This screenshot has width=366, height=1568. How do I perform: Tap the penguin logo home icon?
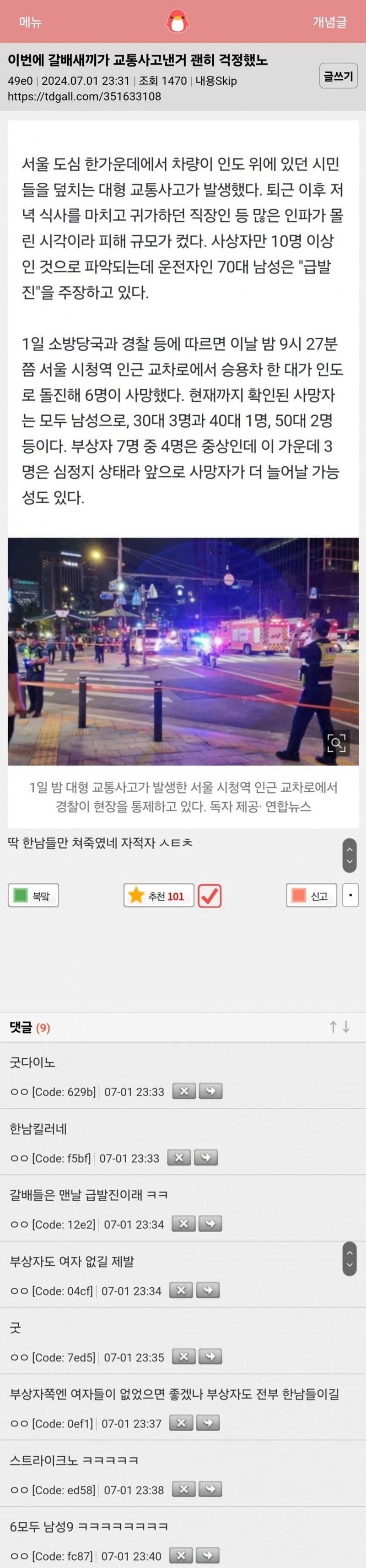178,22
